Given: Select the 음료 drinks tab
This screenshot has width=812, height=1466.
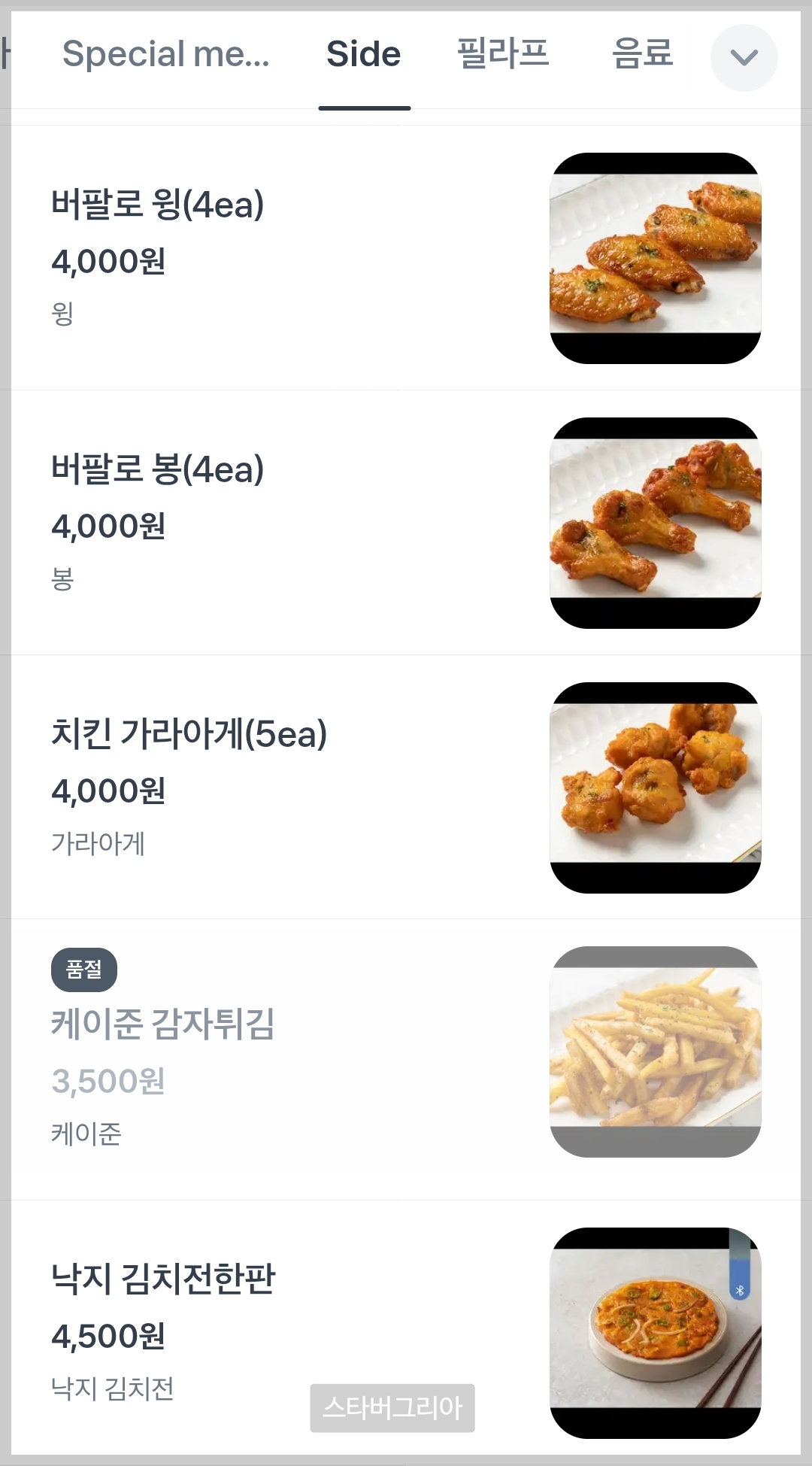Looking at the screenshot, I should tap(643, 53).
